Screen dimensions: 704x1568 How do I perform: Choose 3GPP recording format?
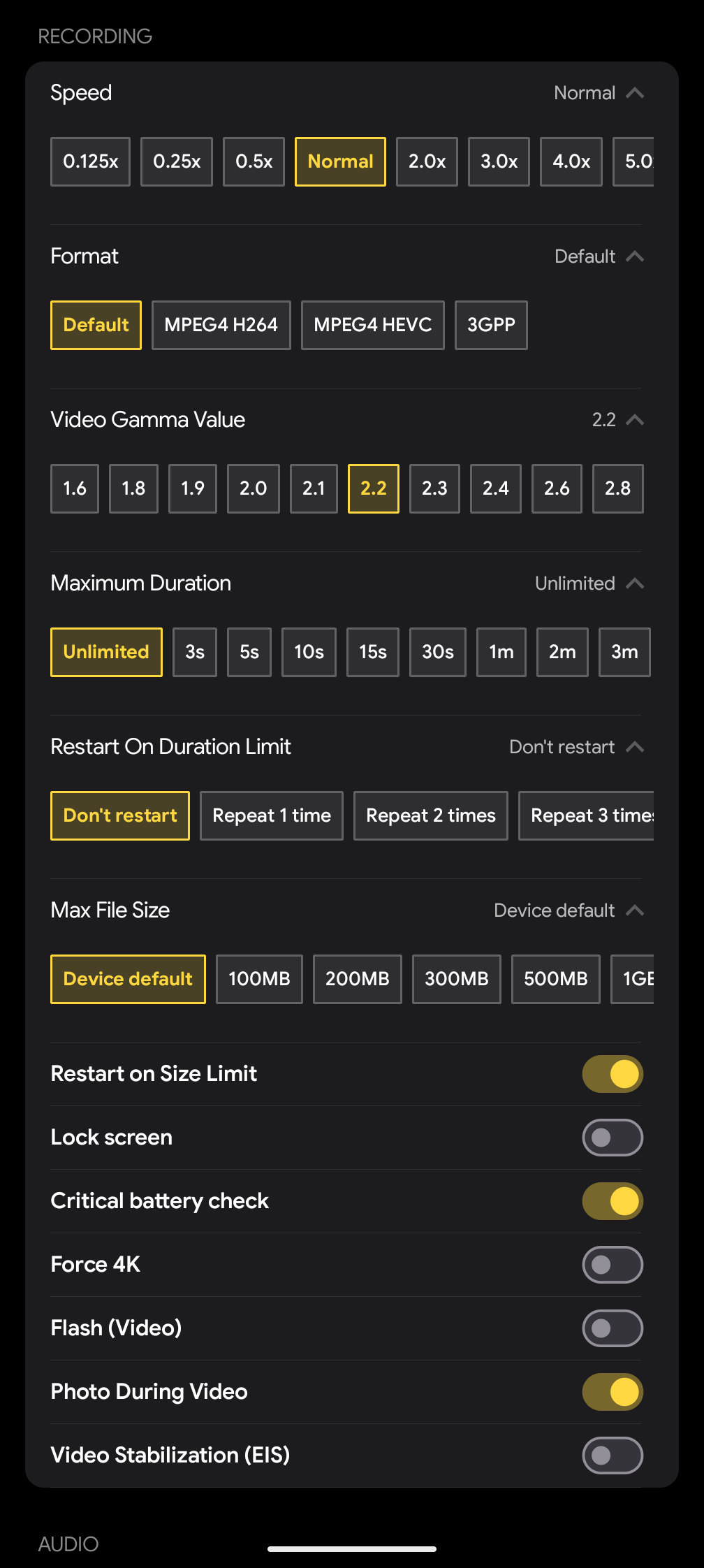coord(490,324)
